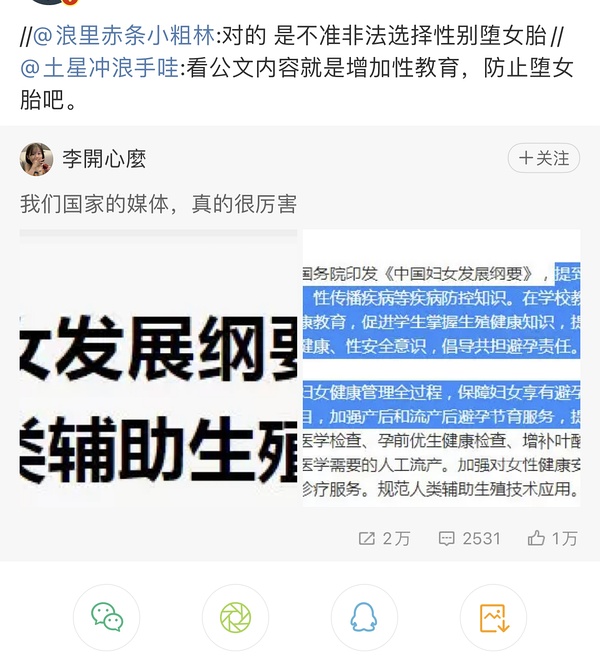Like the post with the 1万 thumbs-up
This screenshot has height=669, width=600.
click(551, 538)
